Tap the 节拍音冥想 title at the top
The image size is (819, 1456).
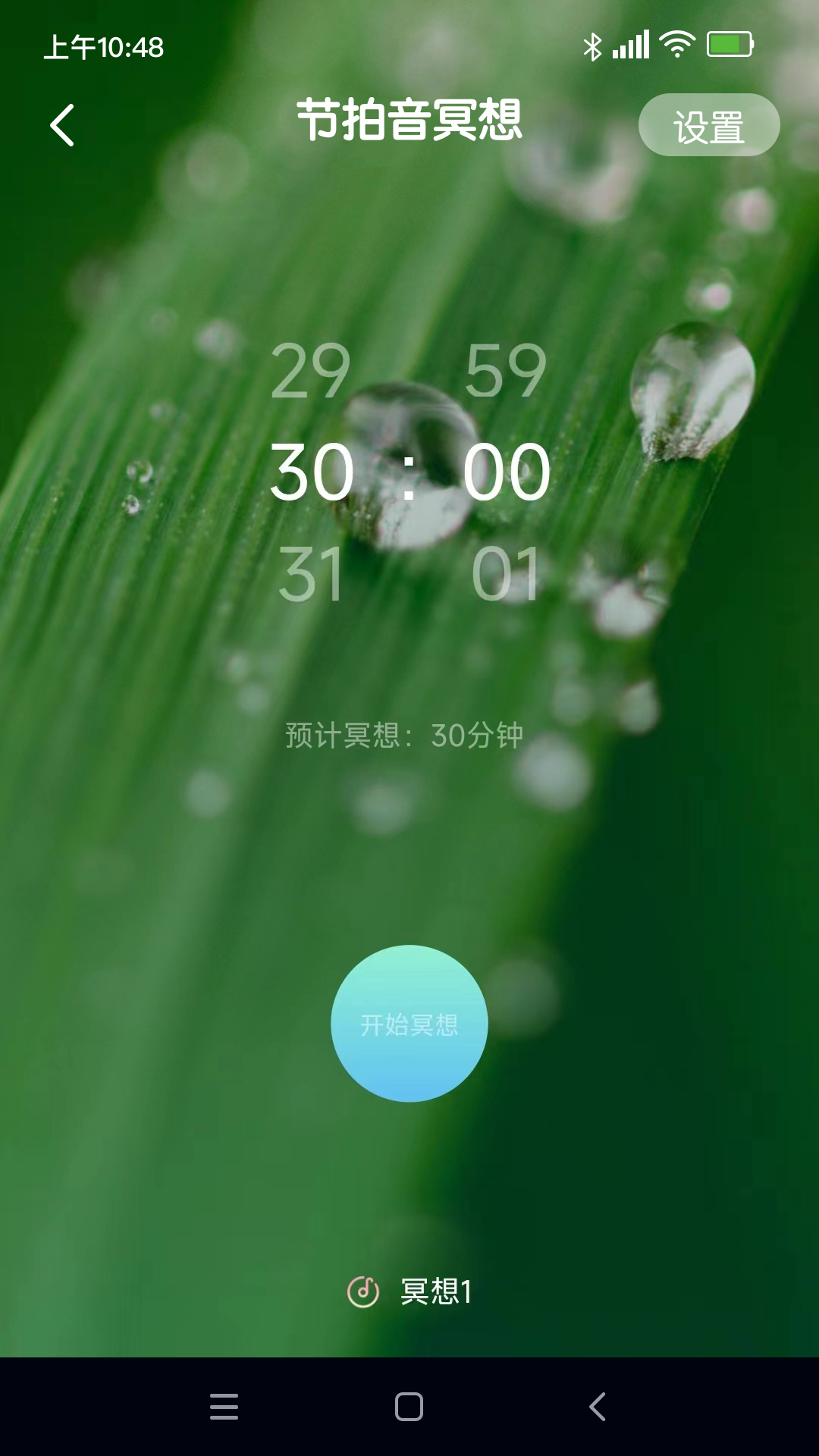(x=408, y=121)
